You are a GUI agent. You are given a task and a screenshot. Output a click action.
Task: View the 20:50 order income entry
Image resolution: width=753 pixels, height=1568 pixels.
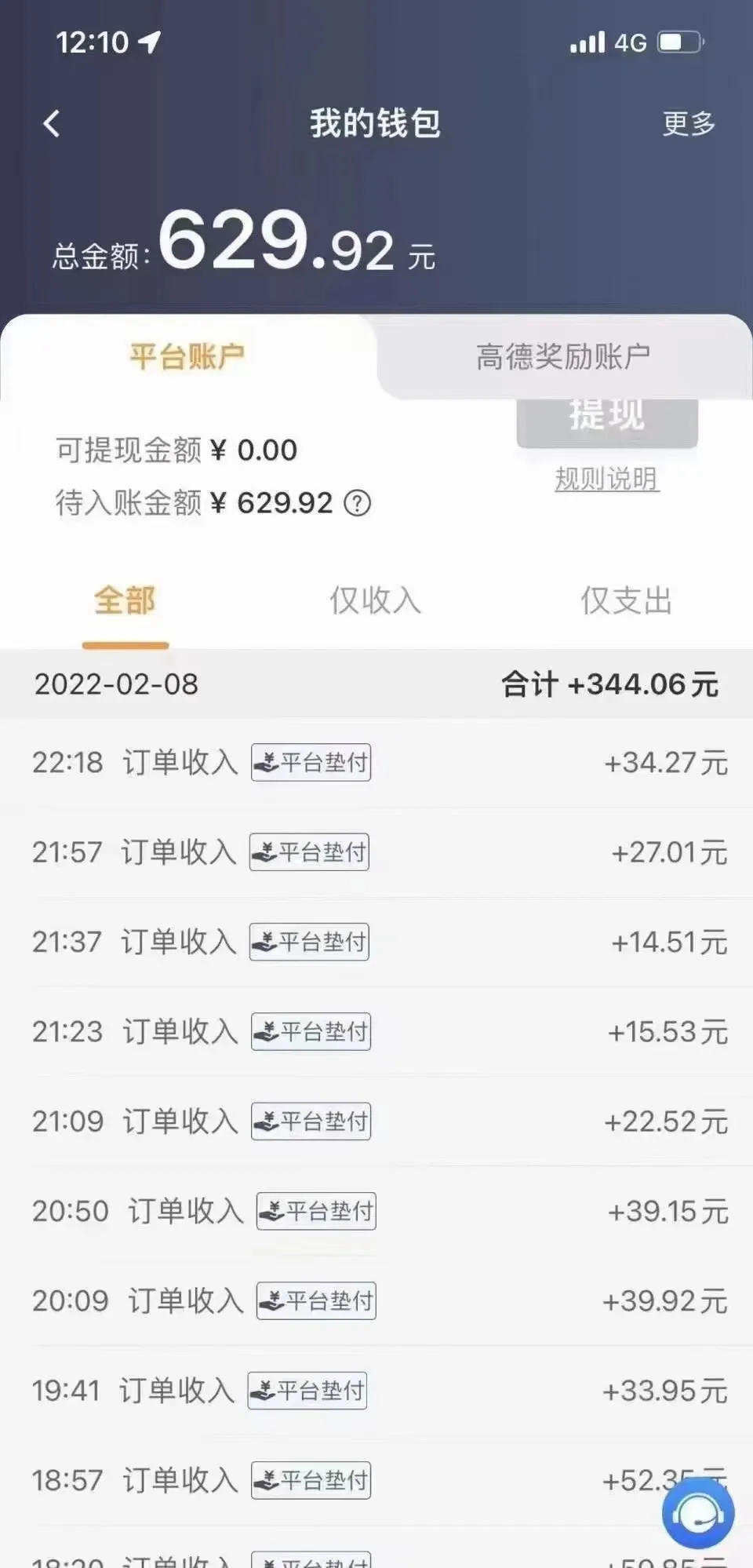pos(376,1211)
